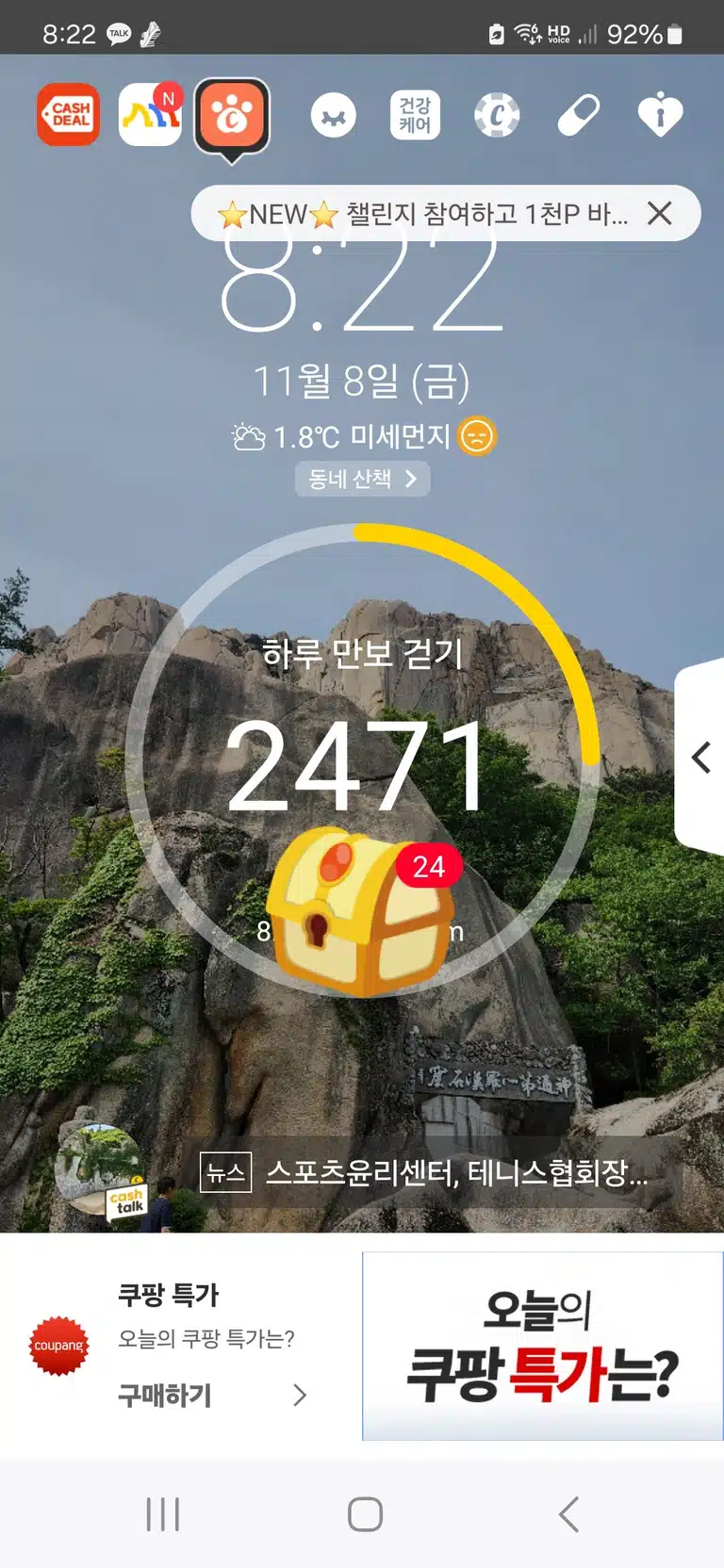Open the icon with the N badge
This screenshot has width=724, height=1568.
point(151,115)
